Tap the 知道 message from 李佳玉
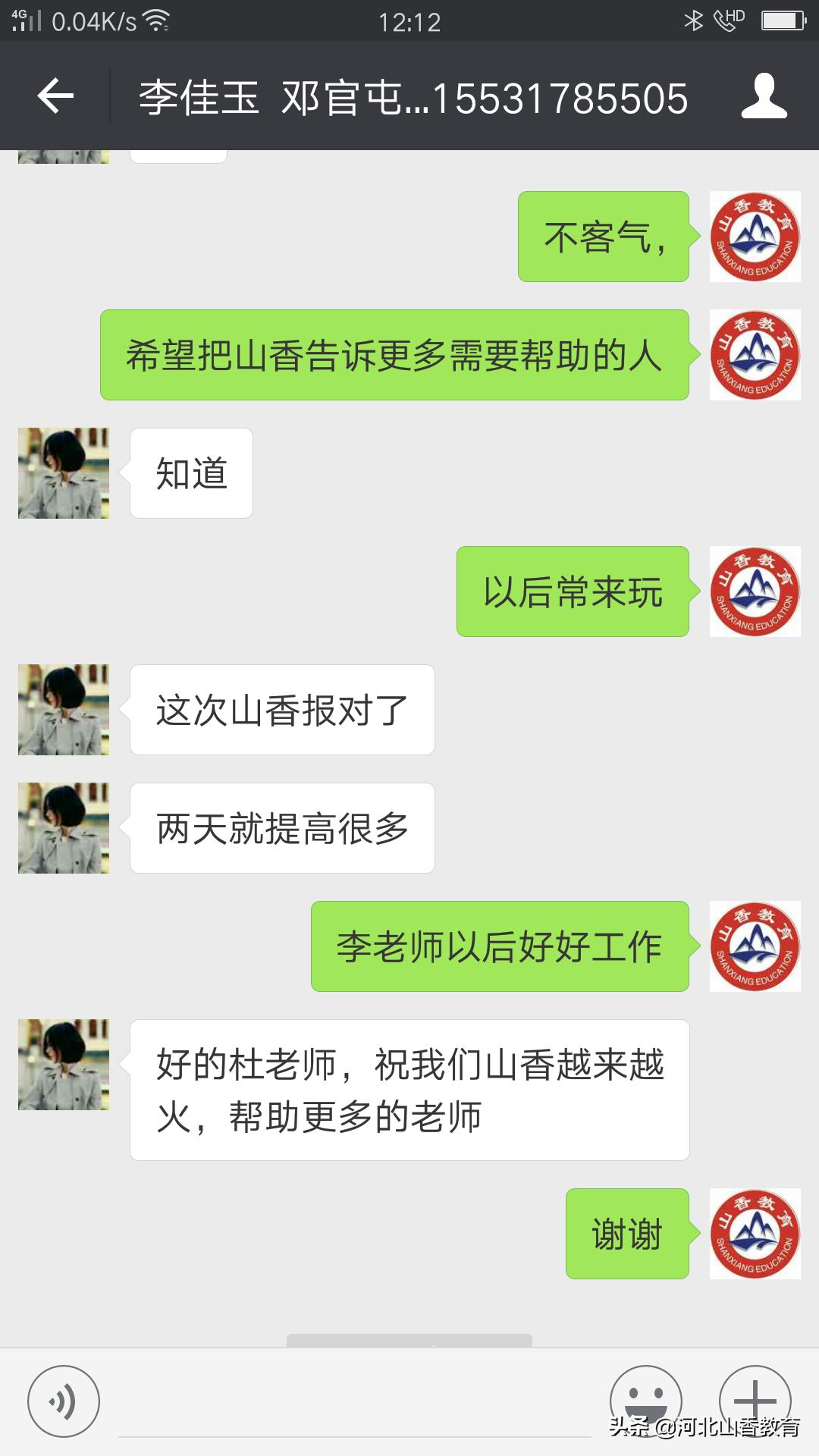Screen dimensions: 819x1456 (x=191, y=472)
